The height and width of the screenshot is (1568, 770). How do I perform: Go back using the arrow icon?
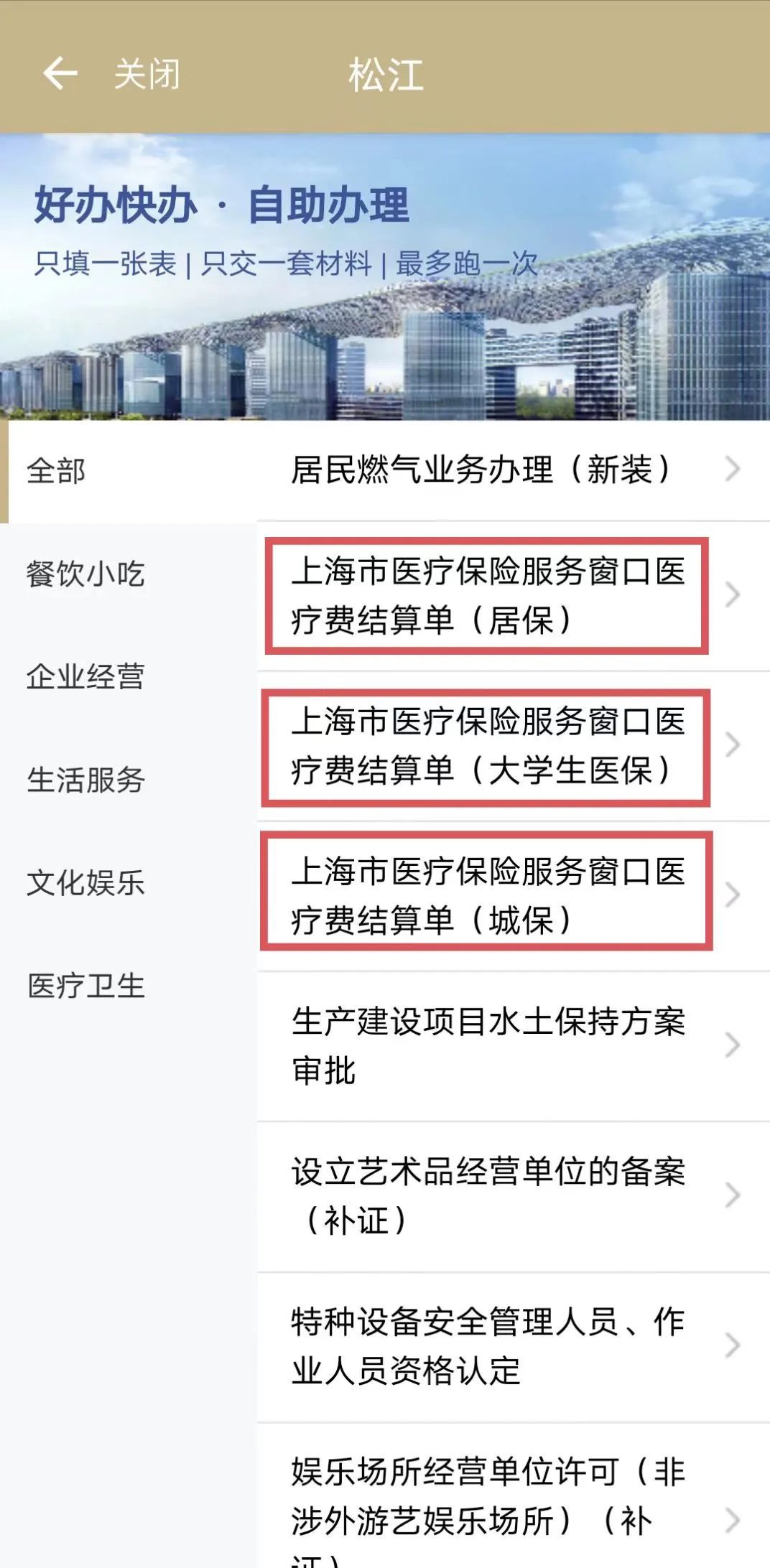point(60,74)
